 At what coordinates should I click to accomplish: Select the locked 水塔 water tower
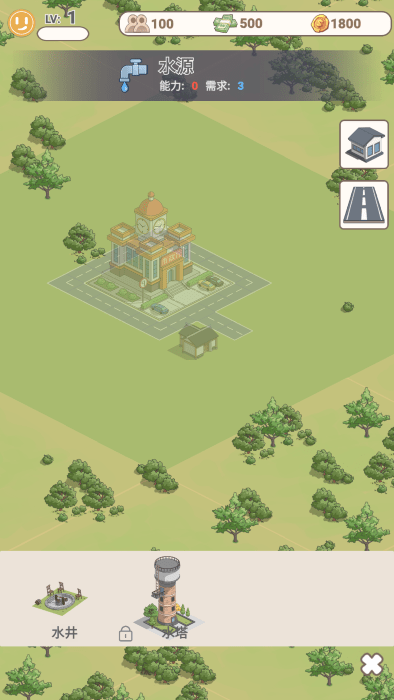pyautogui.click(x=169, y=598)
